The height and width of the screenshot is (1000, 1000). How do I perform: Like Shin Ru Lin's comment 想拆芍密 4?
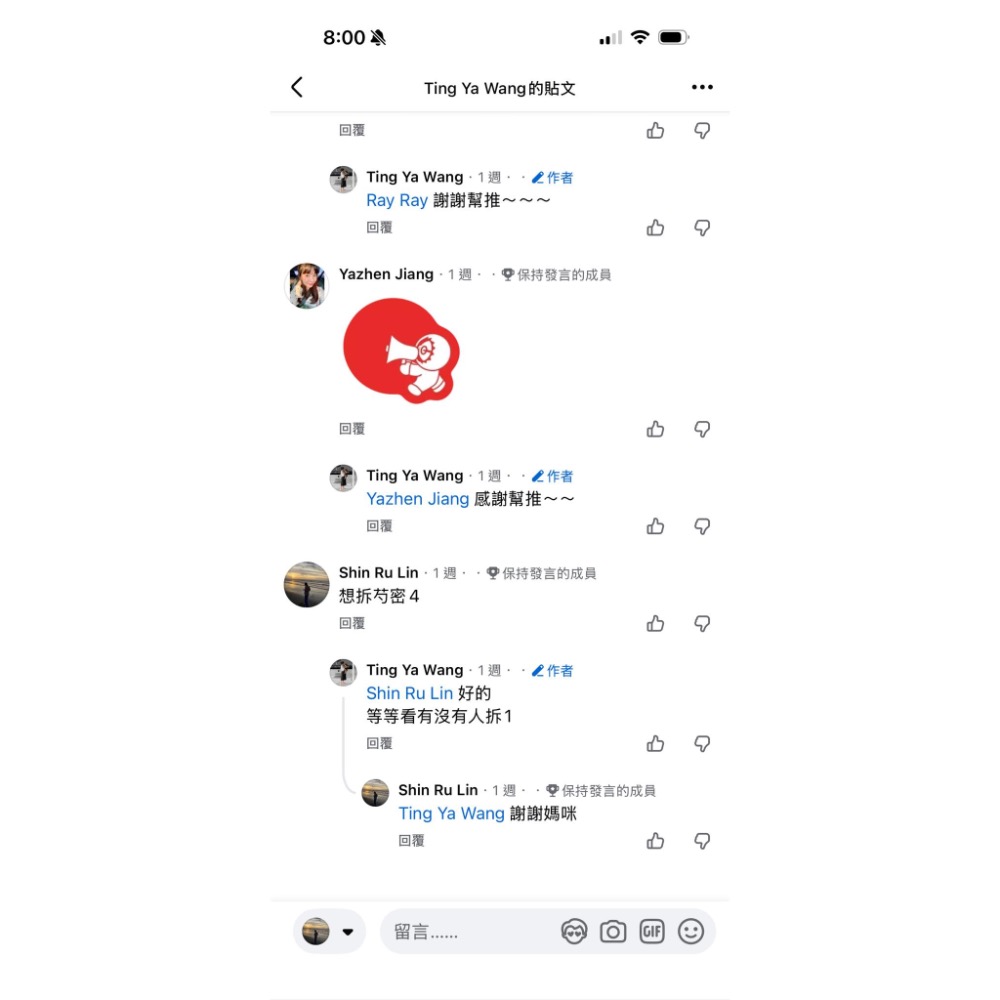tap(655, 624)
